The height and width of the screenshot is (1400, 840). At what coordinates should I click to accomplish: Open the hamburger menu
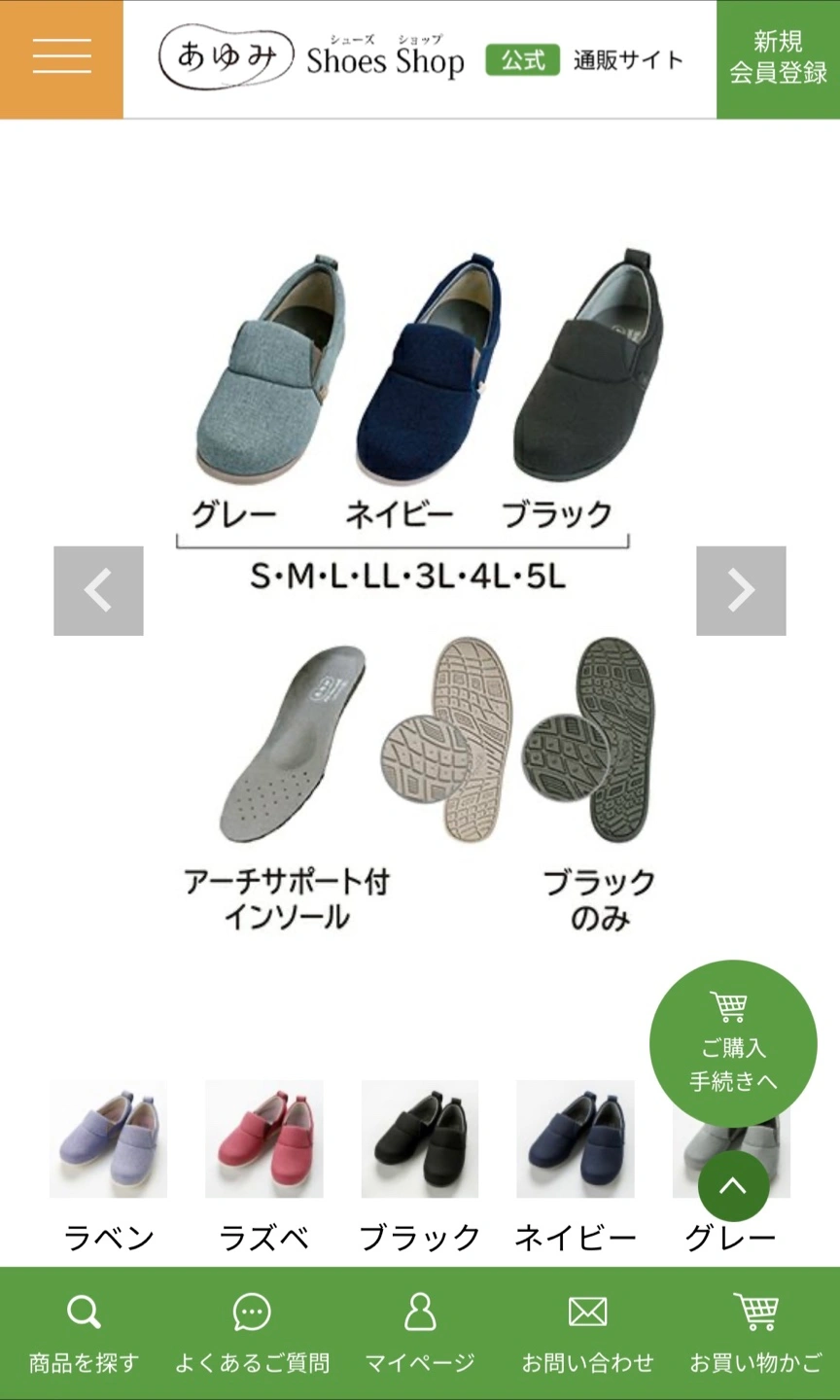[x=61, y=58]
